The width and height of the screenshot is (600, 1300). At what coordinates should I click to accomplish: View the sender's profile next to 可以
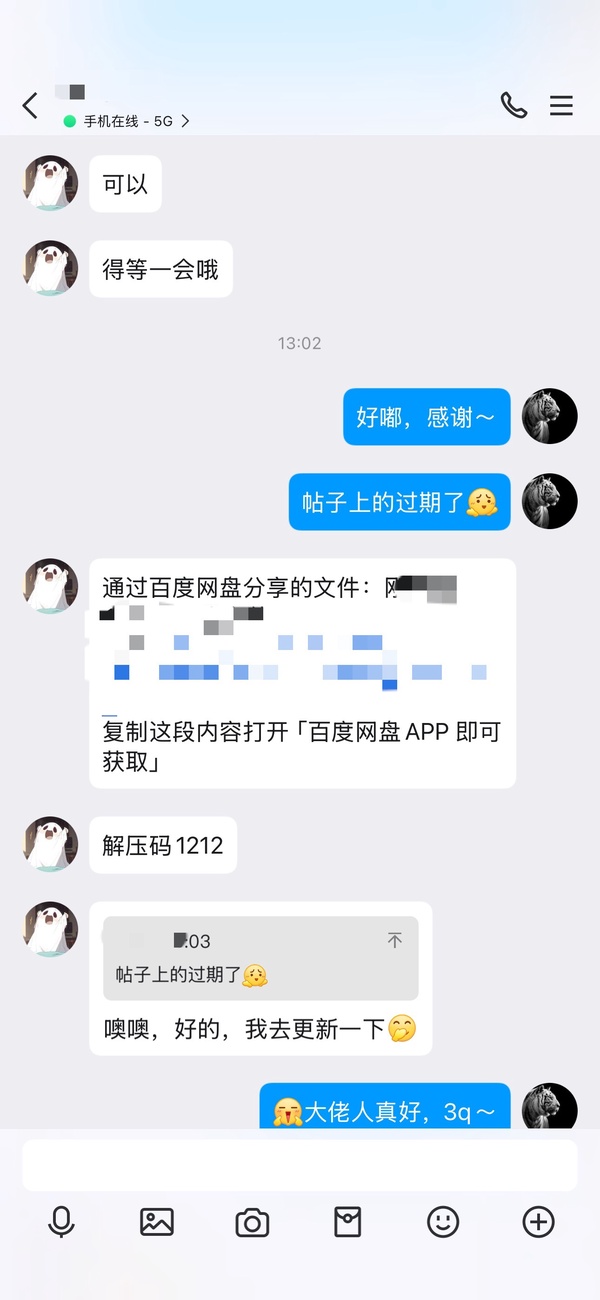(x=50, y=183)
